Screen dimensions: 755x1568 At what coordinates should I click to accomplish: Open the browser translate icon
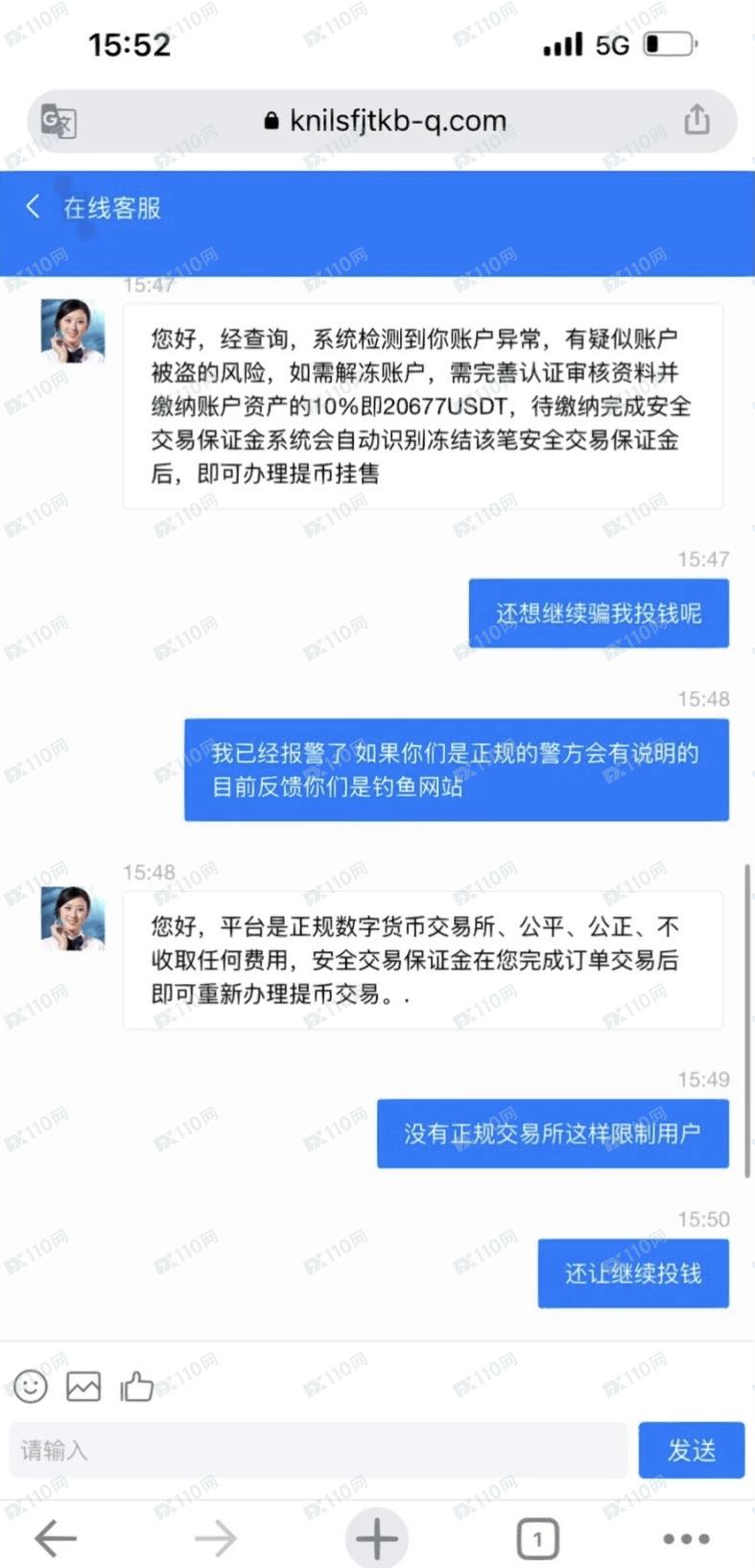(x=59, y=122)
